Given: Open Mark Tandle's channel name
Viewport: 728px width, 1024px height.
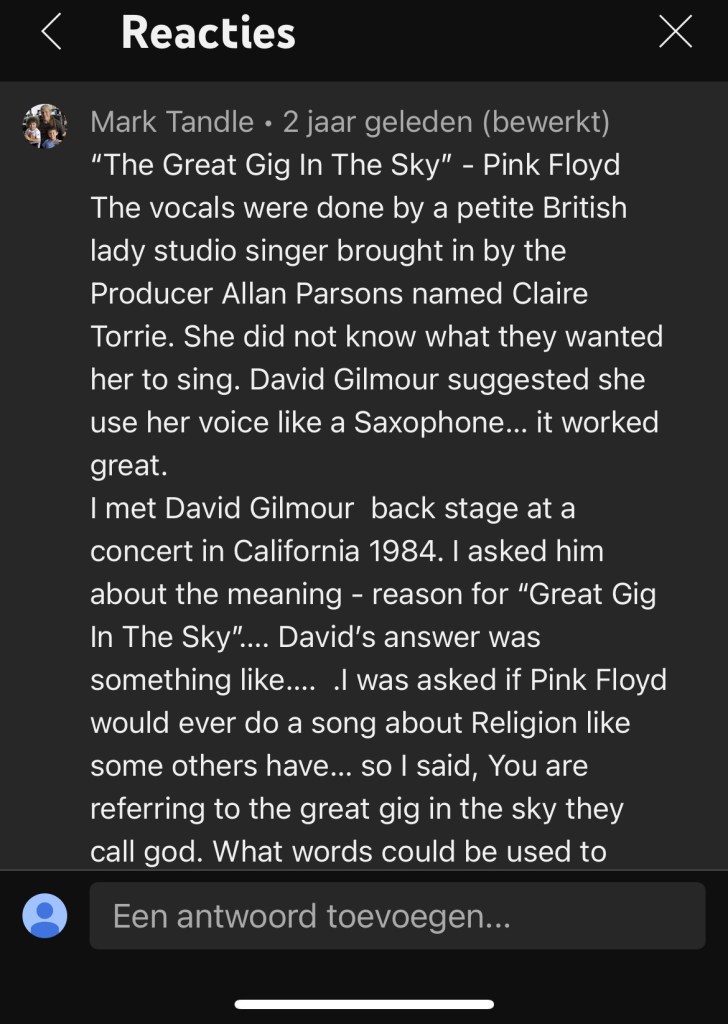Looking at the screenshot, I should pyautogui.click(x=172, y=122).
